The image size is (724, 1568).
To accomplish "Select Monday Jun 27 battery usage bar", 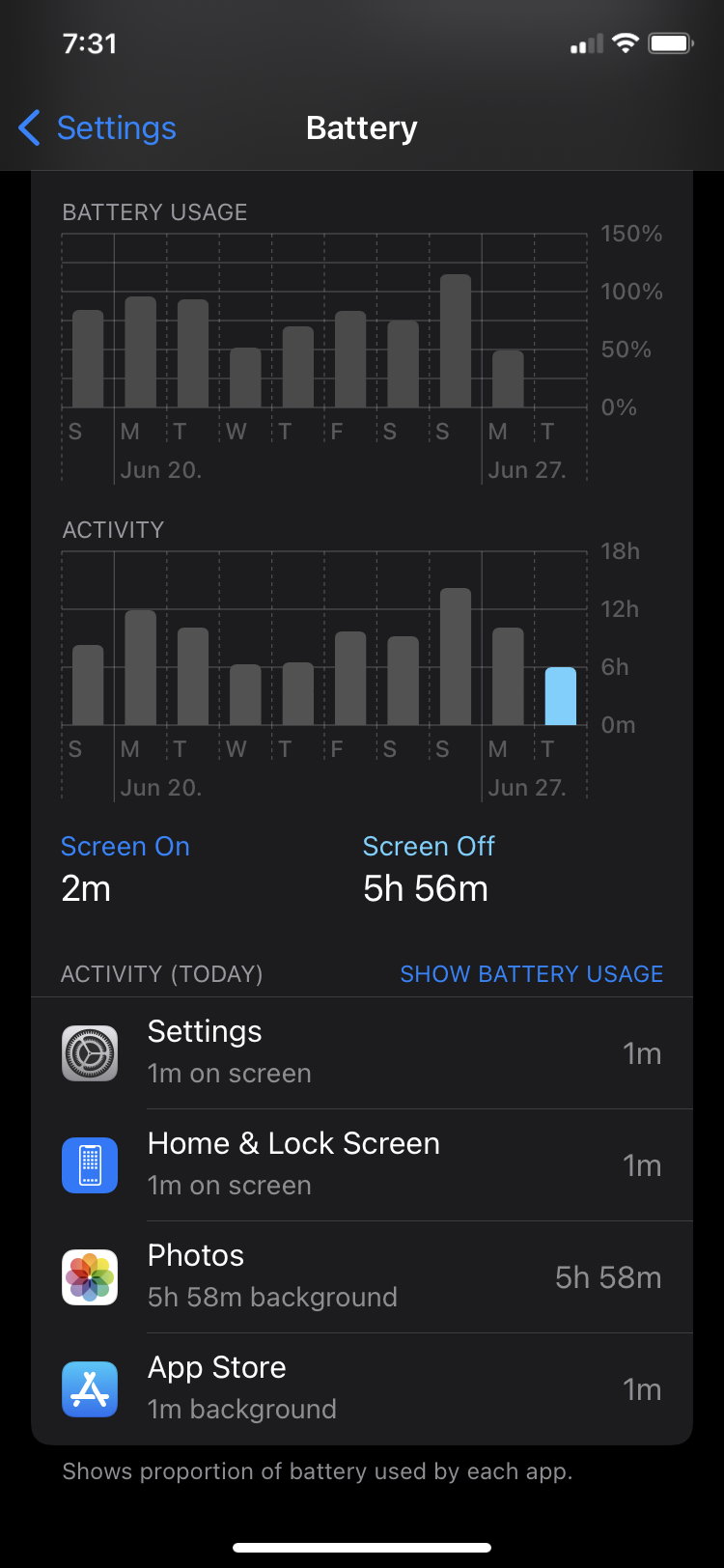I will pos(508,378).
